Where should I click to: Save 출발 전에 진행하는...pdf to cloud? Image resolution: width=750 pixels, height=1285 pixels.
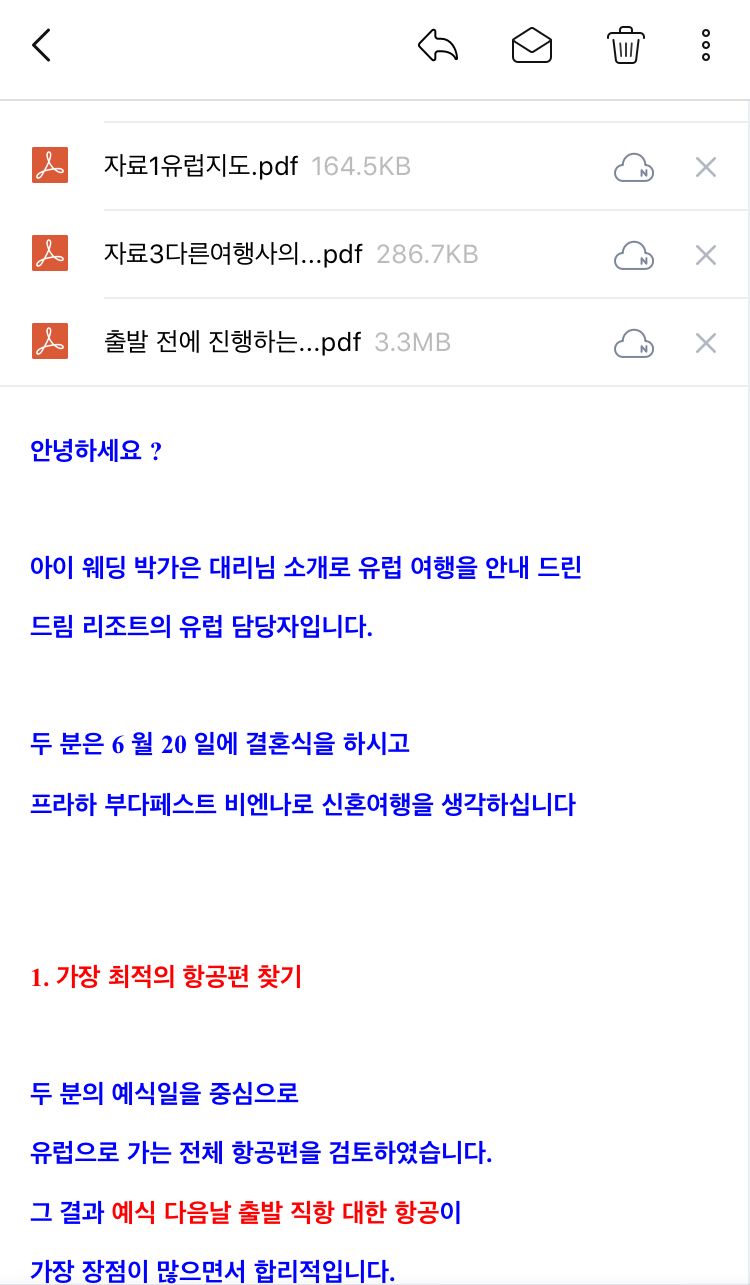coord(634,343)
